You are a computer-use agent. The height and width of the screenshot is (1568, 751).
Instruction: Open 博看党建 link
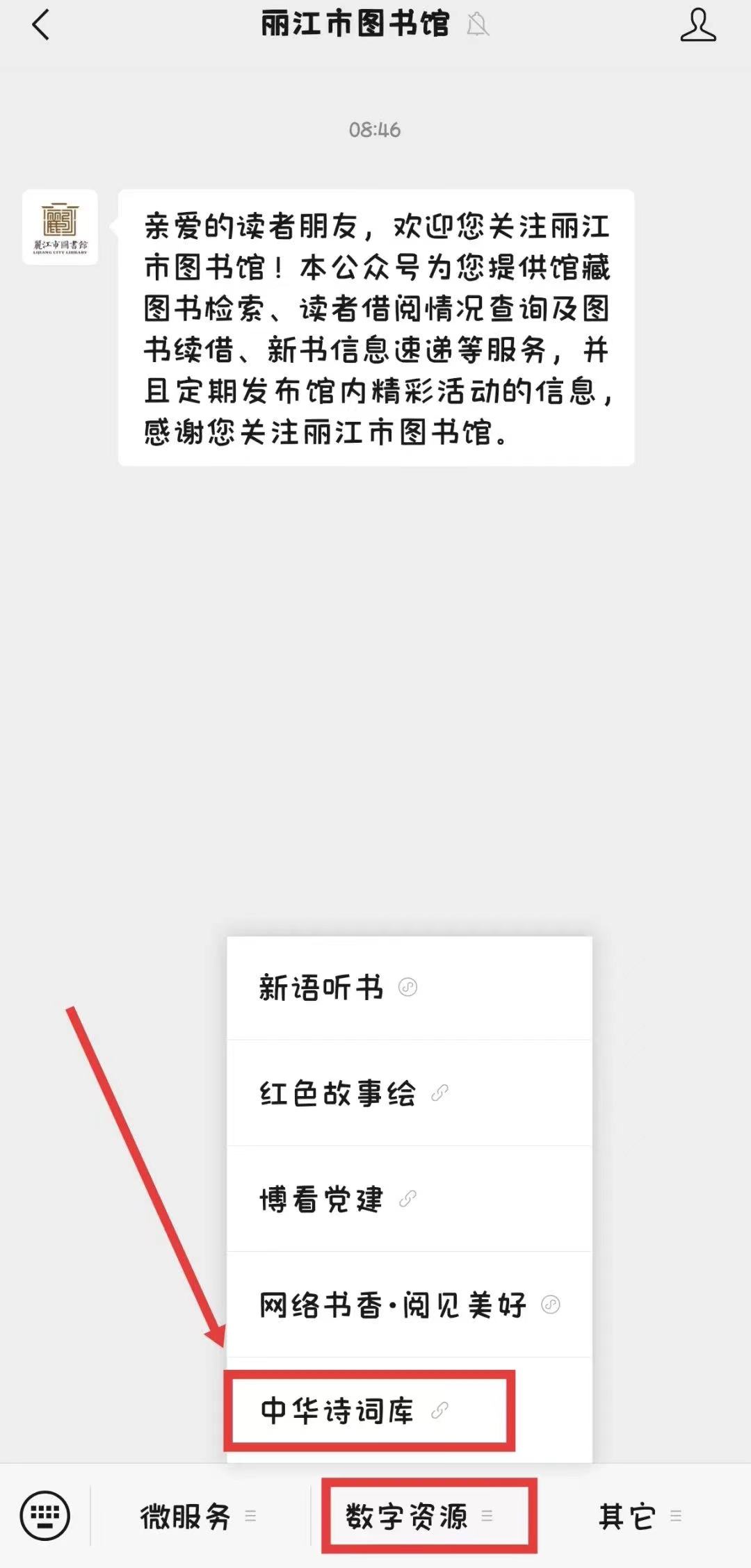(409, 1199)
